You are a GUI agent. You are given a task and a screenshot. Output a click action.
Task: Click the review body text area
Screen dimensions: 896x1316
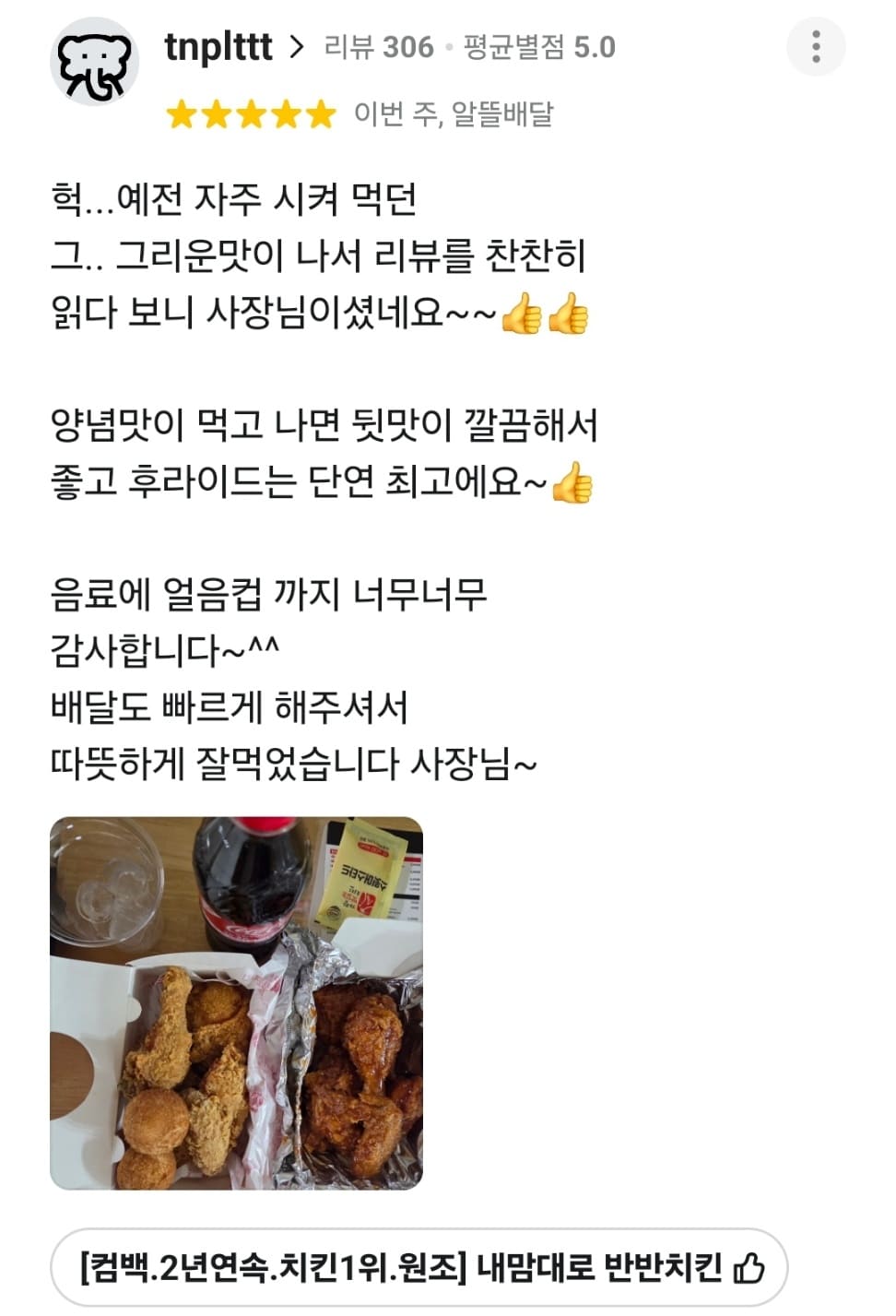tap(323, 480)
